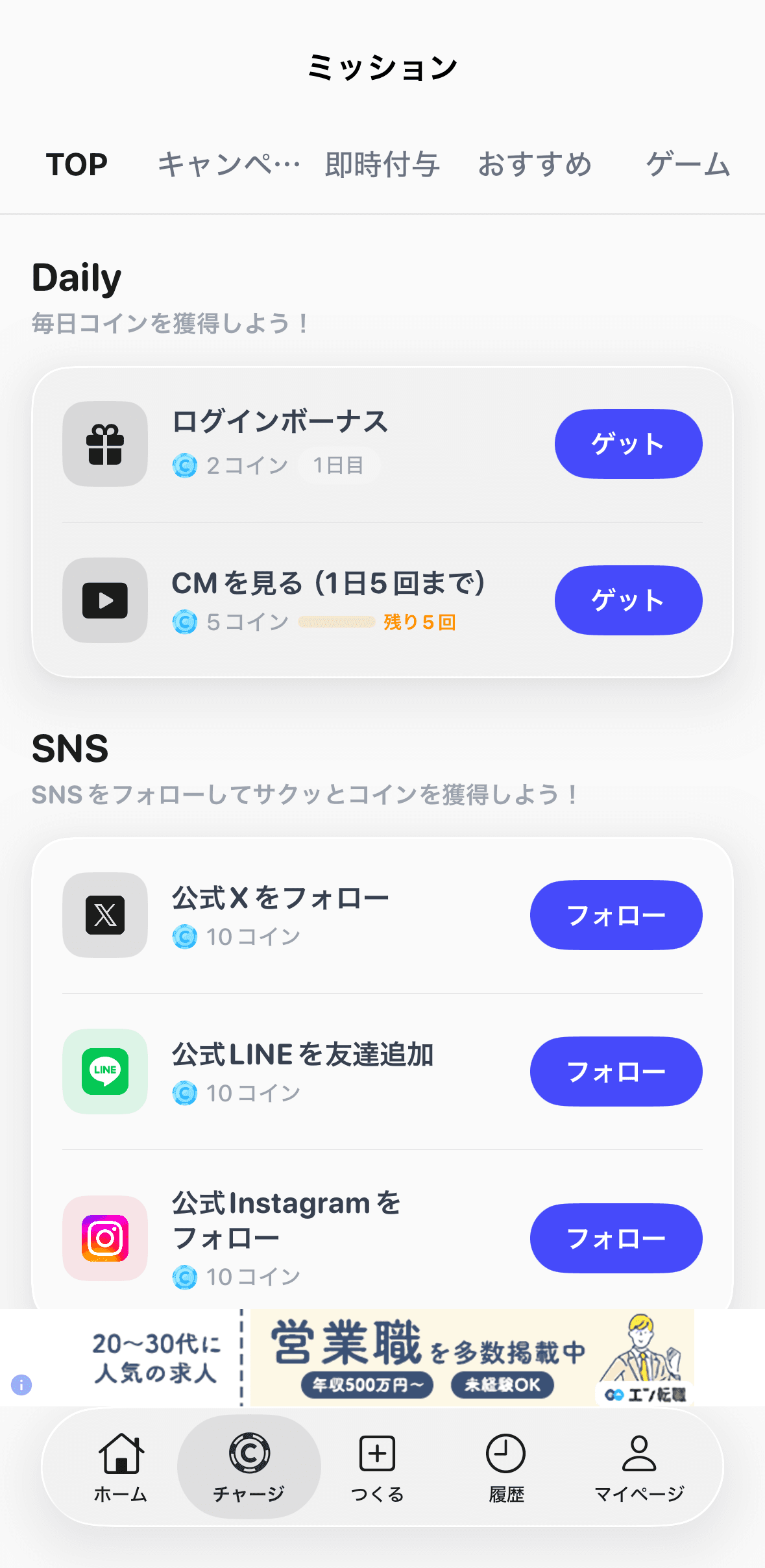Claim the ログインボーナス with ゲット
Screen dimensions: 765x1568
click(x=628, y=444)
